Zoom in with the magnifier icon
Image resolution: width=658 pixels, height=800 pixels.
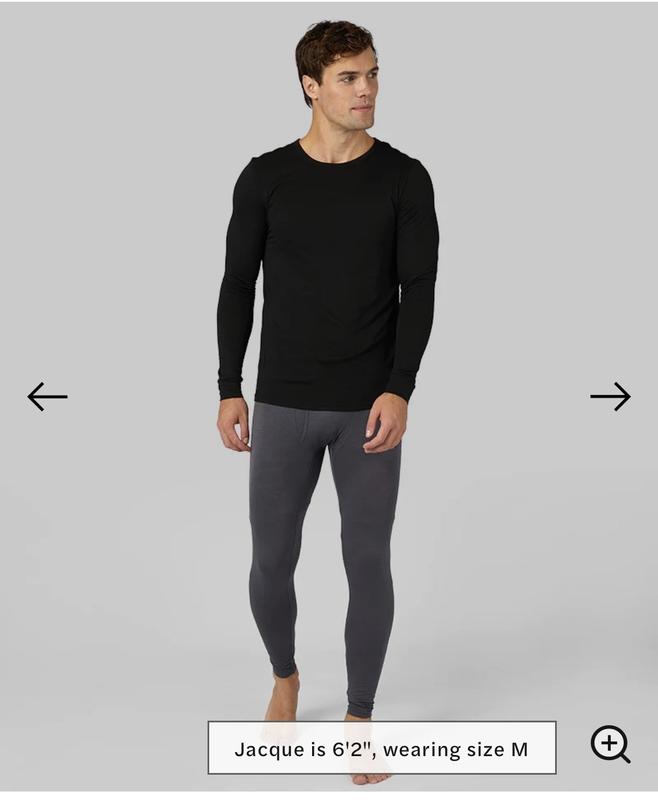tap(610, 745)
